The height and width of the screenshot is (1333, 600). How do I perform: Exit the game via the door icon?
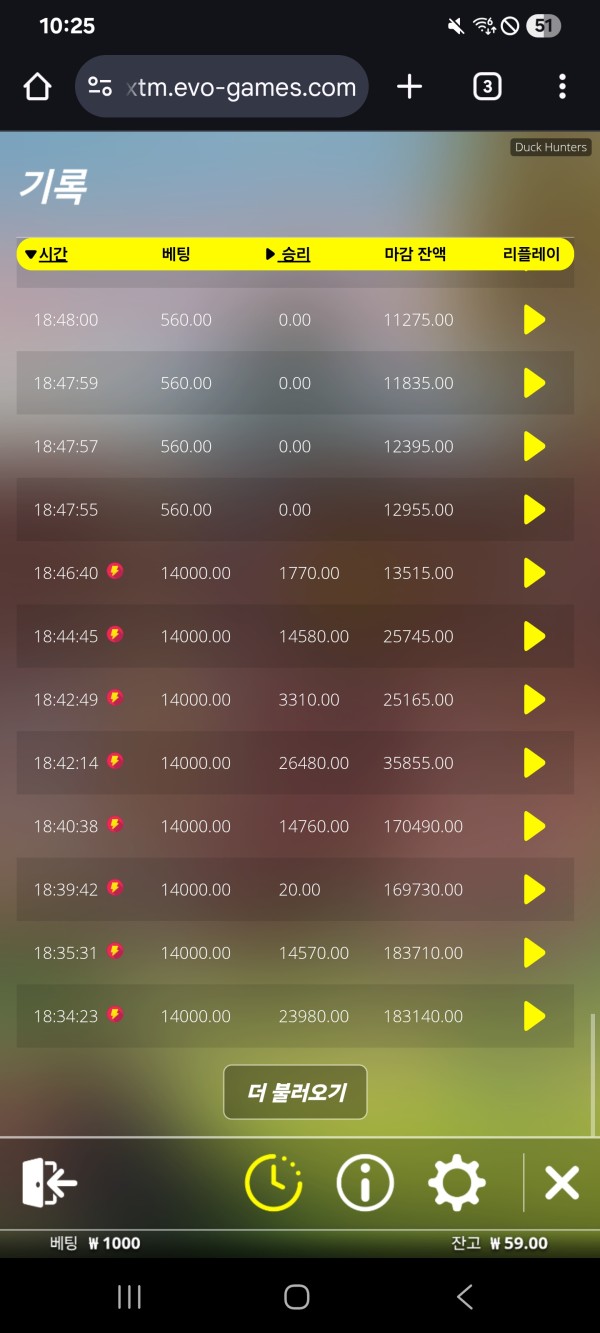[x=50, y=1184]
